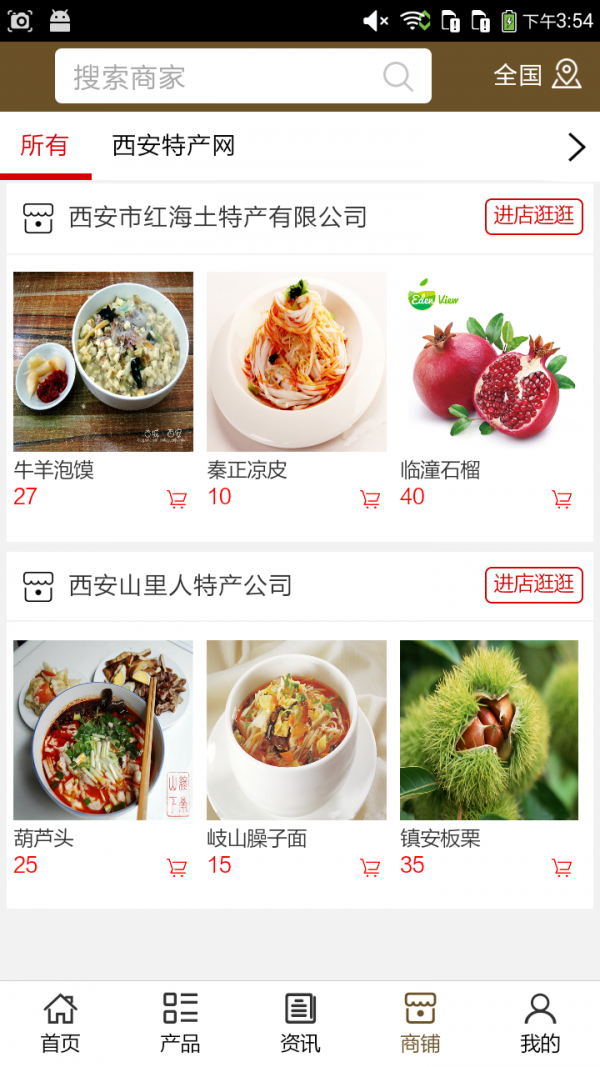Open the 搜索商家 search box
Screen dimensions: 600x1067
(x=242, y=76)
